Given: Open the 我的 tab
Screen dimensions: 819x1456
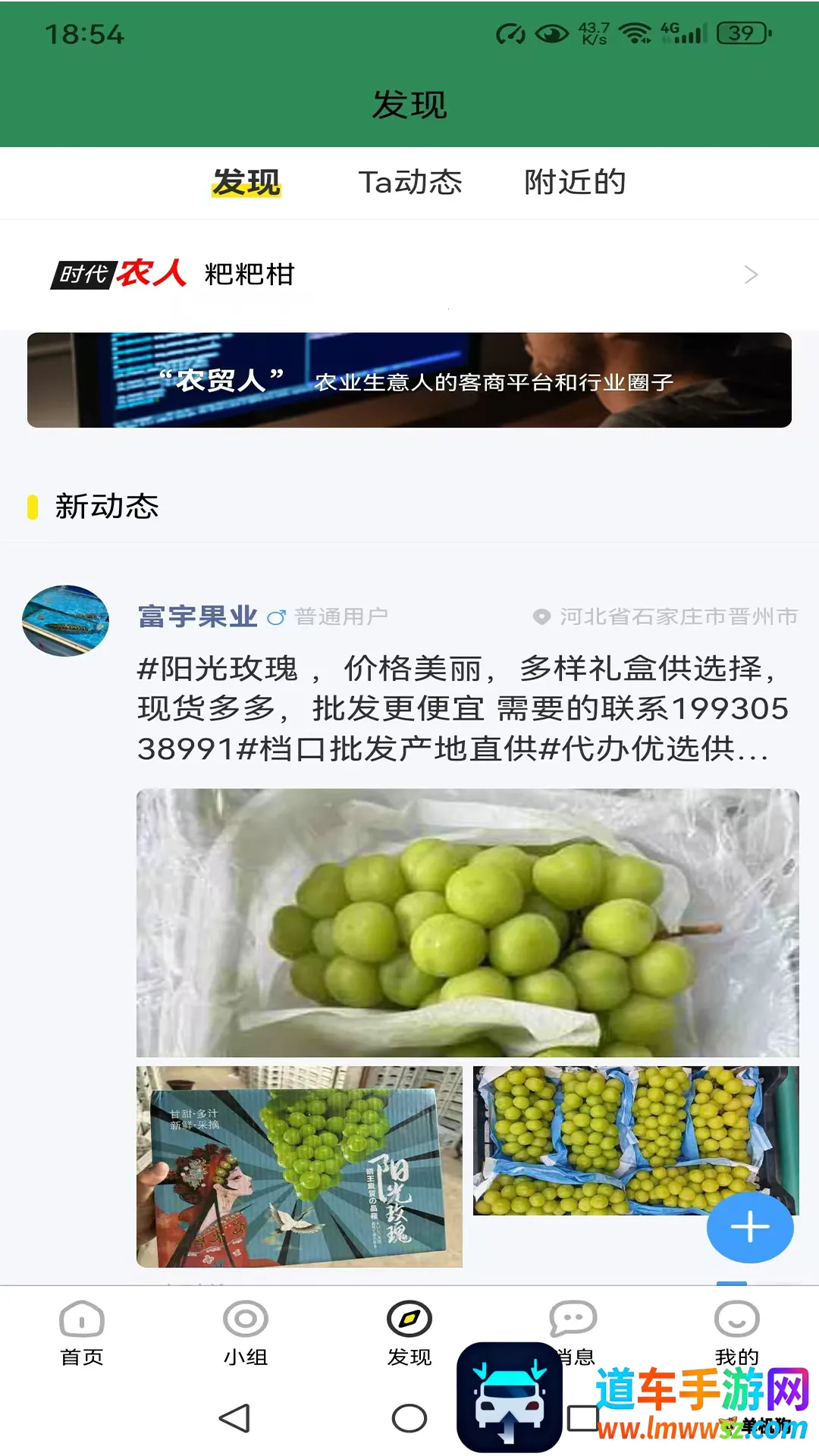Looking at the screenshot, I should click(x=736, y=1333).
